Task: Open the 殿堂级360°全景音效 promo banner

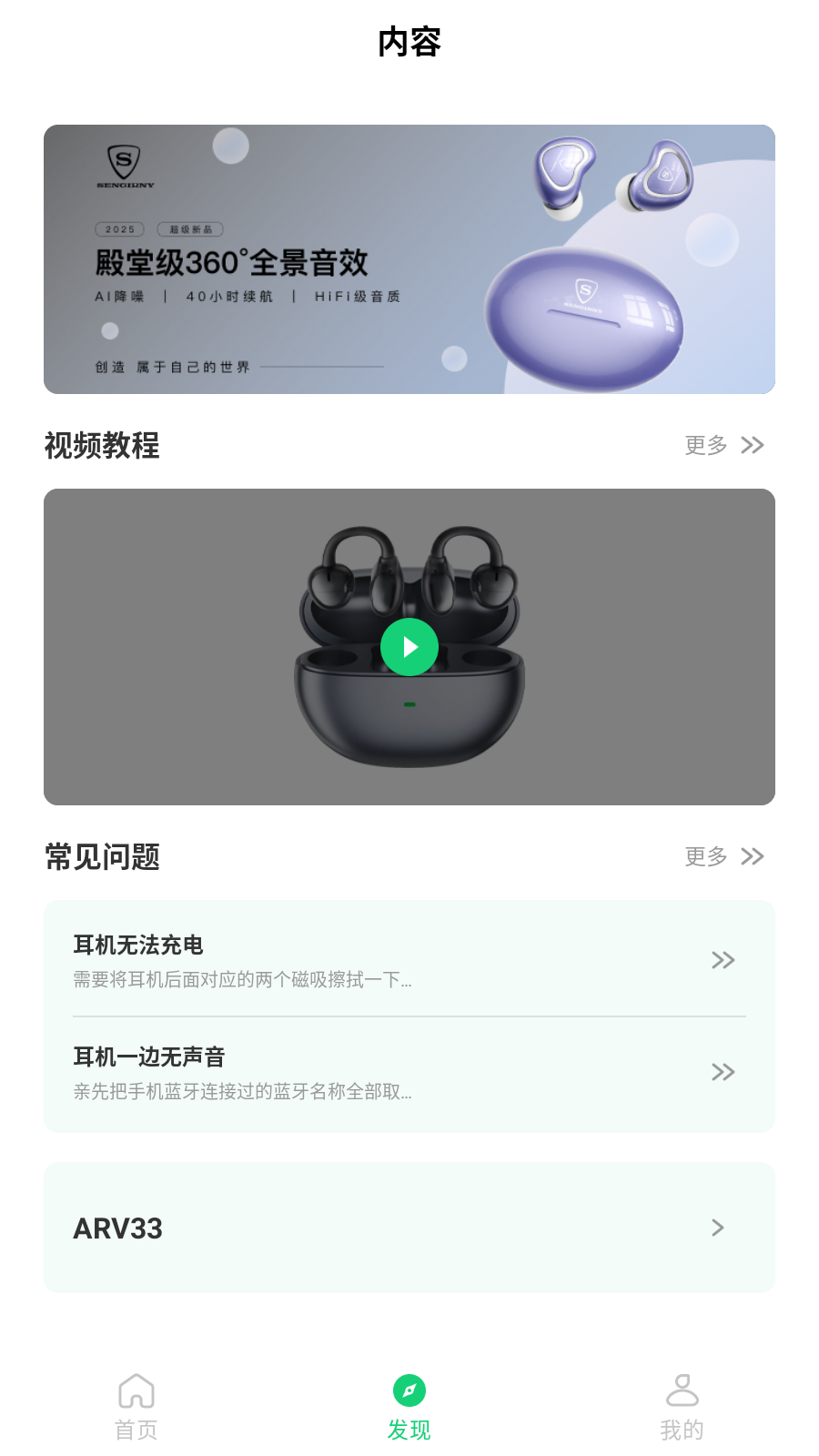Action: [409, 259]
